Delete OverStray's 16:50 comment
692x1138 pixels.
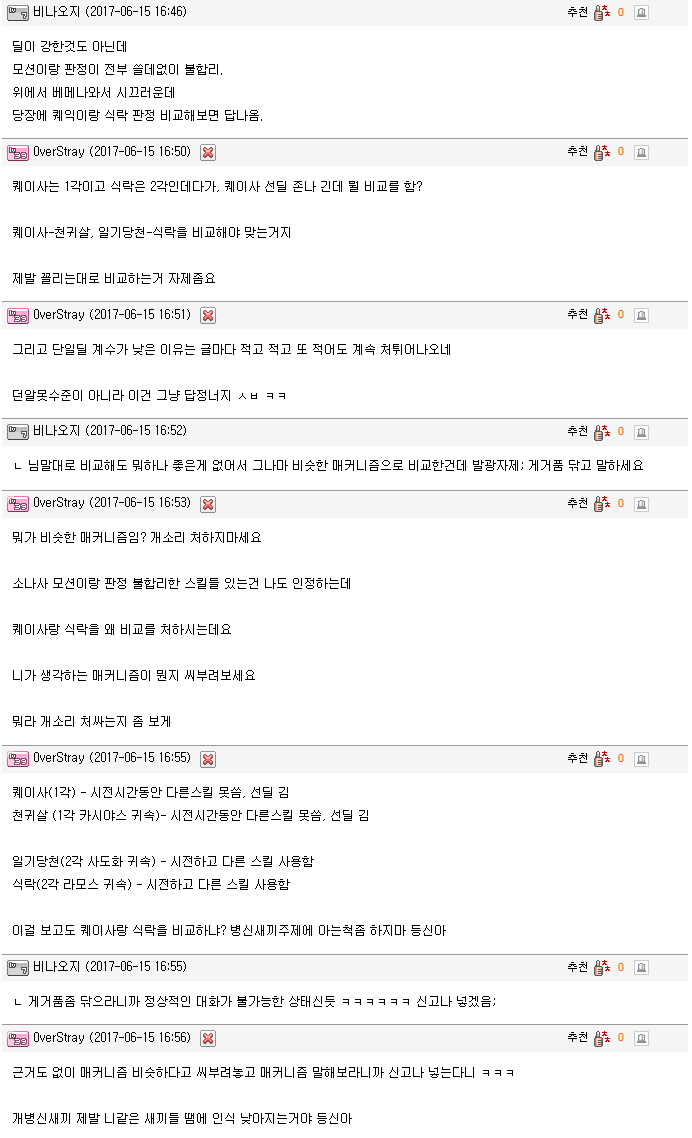click(x=208, y=152)
